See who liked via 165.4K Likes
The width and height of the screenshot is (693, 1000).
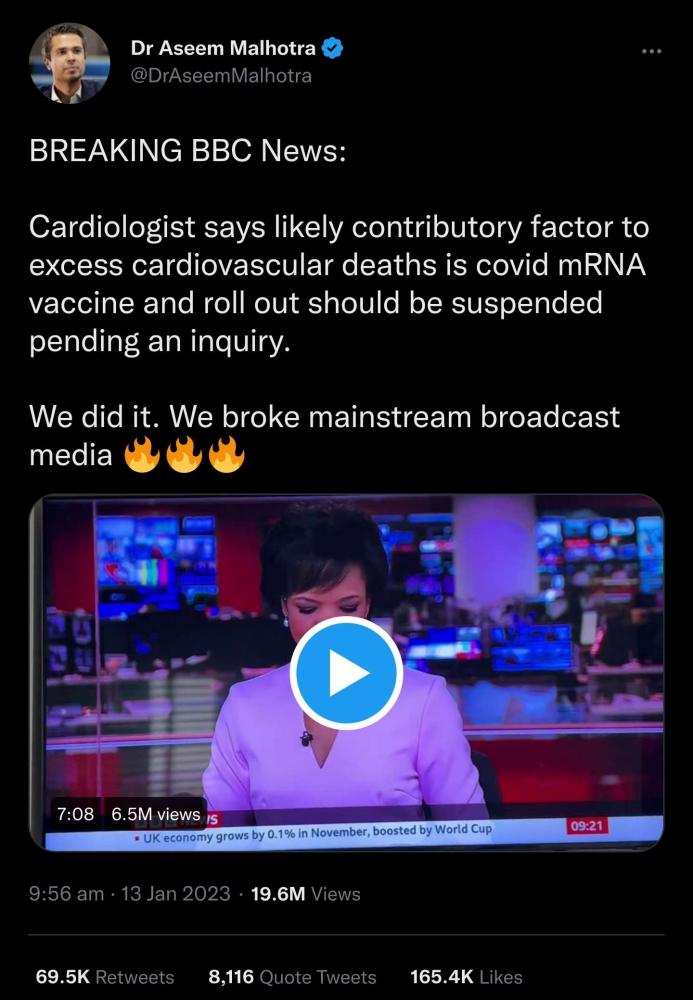point(466,977)
